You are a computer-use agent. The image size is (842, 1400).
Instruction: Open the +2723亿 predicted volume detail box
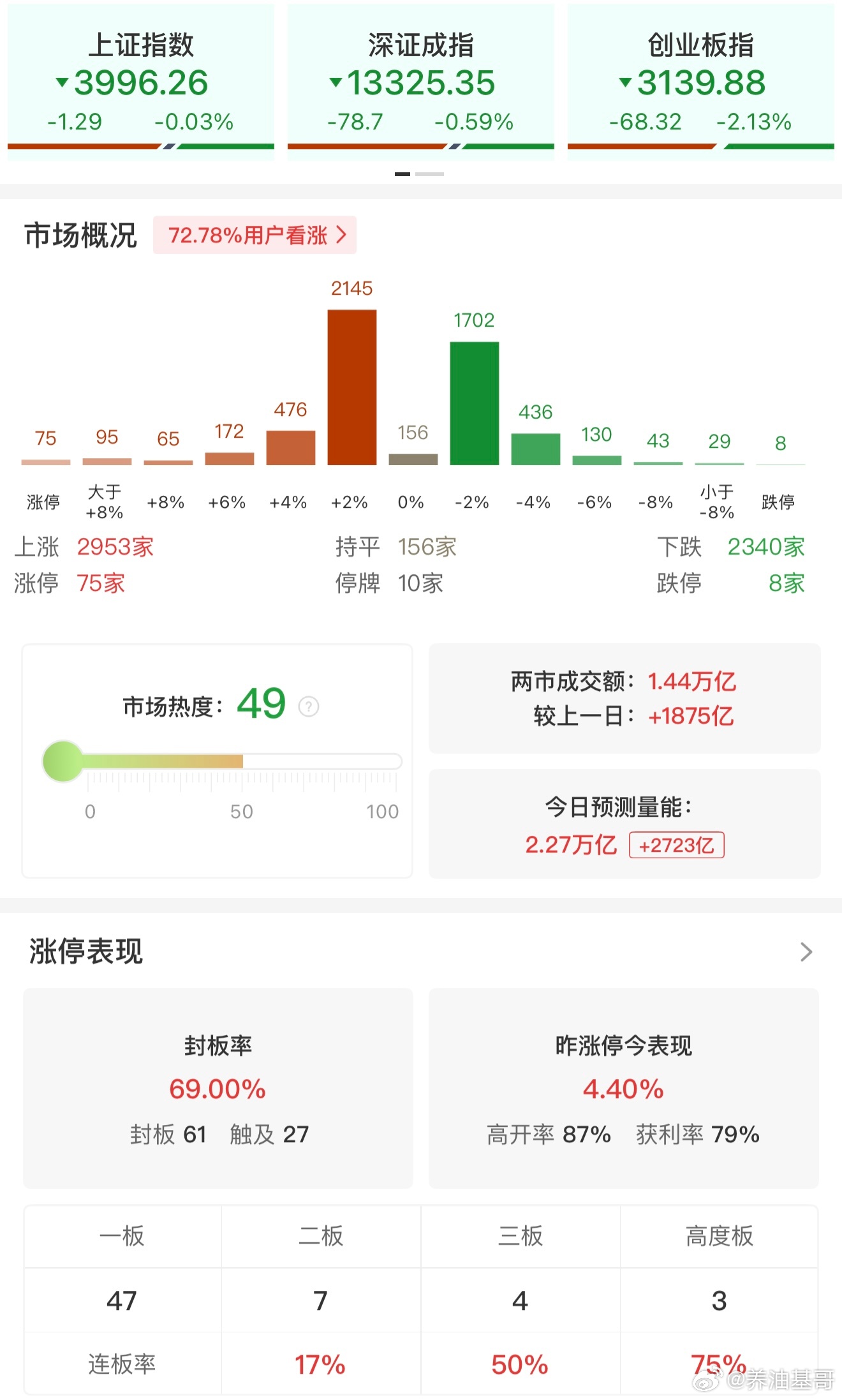pos(676,844)
